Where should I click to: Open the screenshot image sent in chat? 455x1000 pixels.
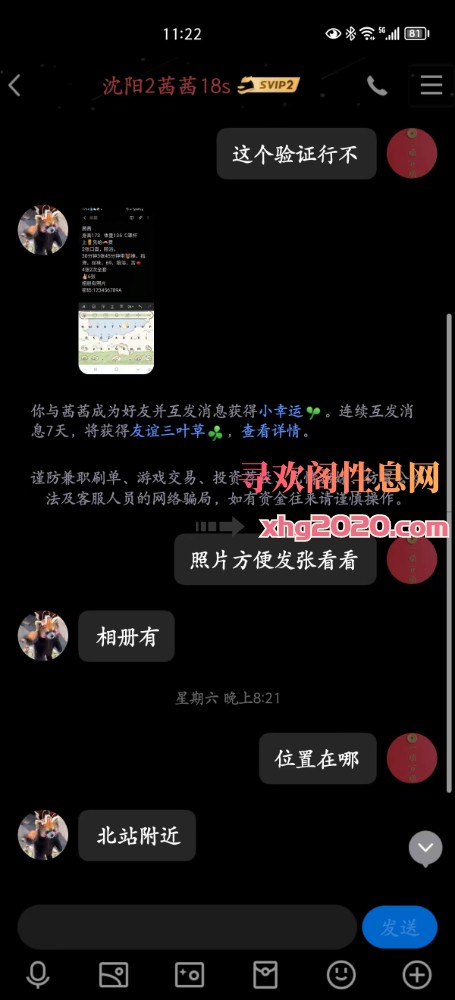pyautogui.click(x=116, y=289)
